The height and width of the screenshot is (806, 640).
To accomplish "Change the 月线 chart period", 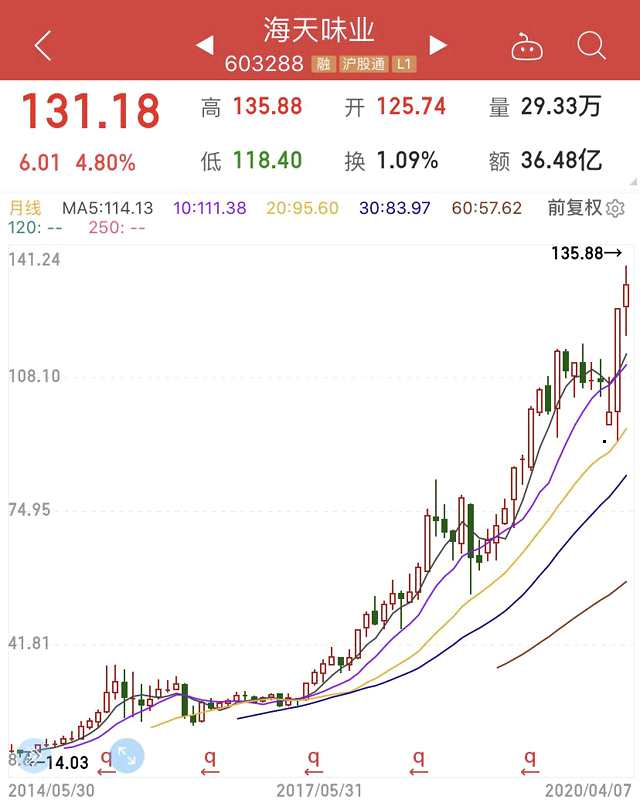I will (25, 208).
